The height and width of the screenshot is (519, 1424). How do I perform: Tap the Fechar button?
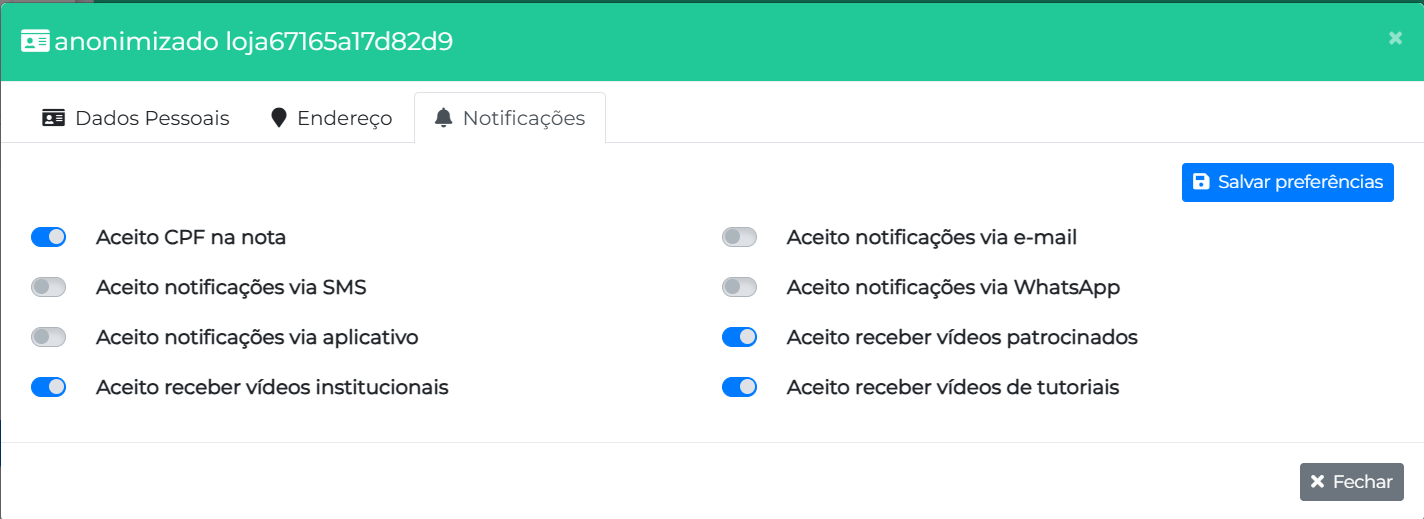click(x=1351, y=482)
